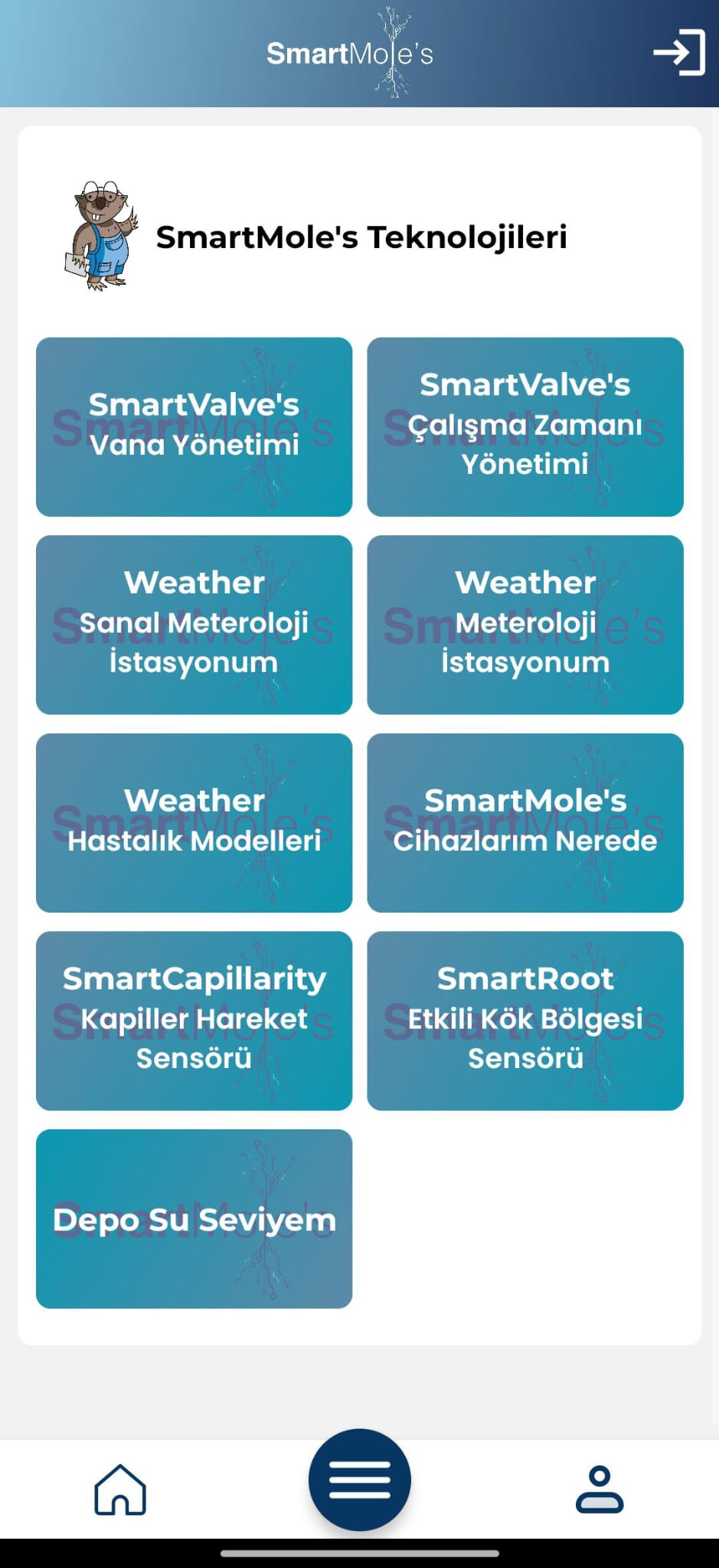Open SmartMole's Cihazlarım Nerede

(525, 823)
